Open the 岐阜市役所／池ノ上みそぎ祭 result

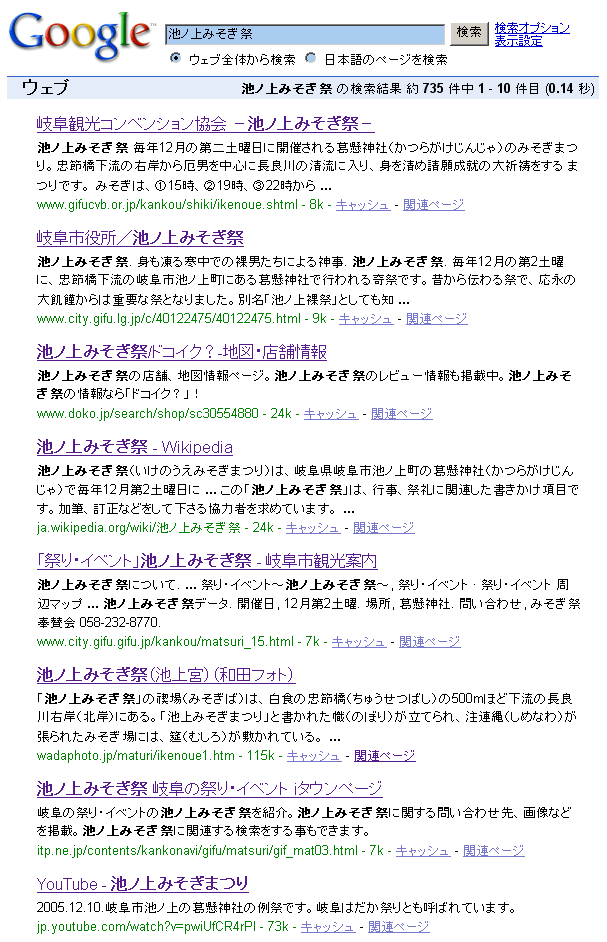coord(140,238)
